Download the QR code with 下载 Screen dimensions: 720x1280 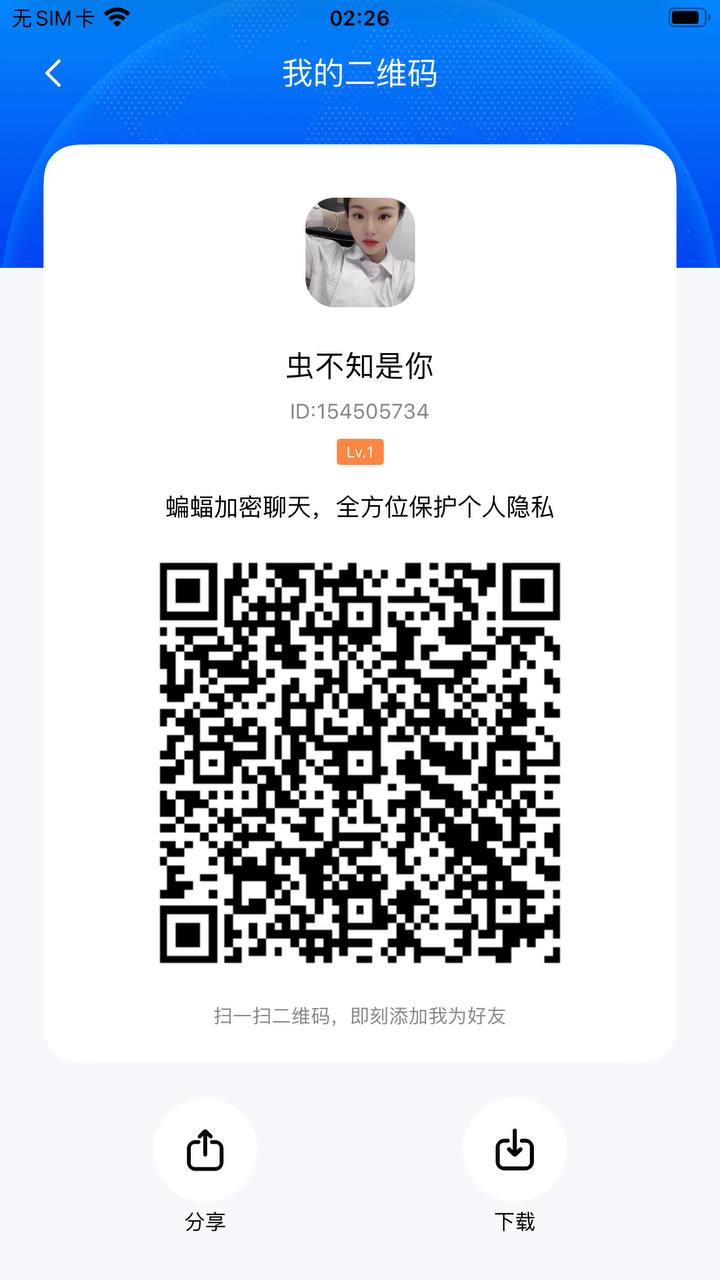tap(514, 1150)
